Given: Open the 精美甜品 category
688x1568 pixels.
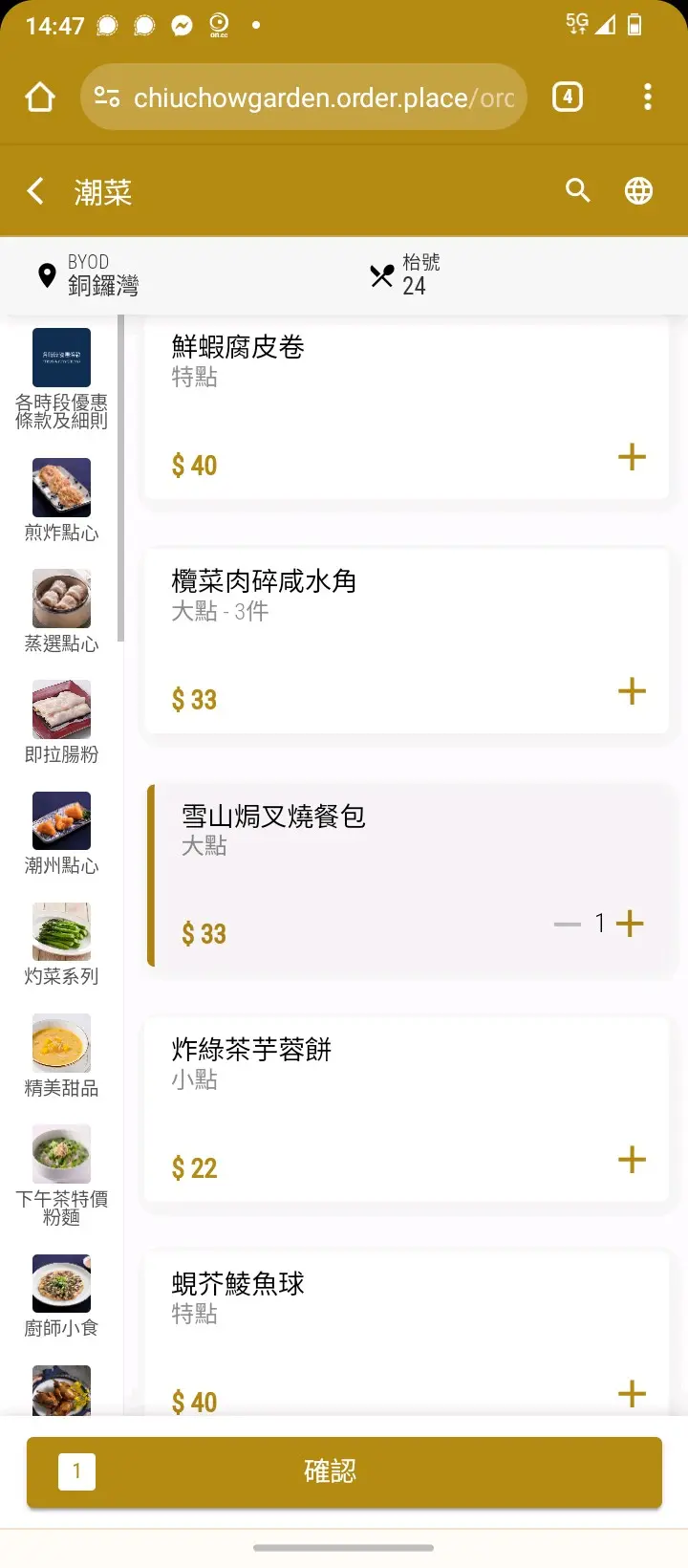Looking at the screenshot, I should pos(61,1055).
